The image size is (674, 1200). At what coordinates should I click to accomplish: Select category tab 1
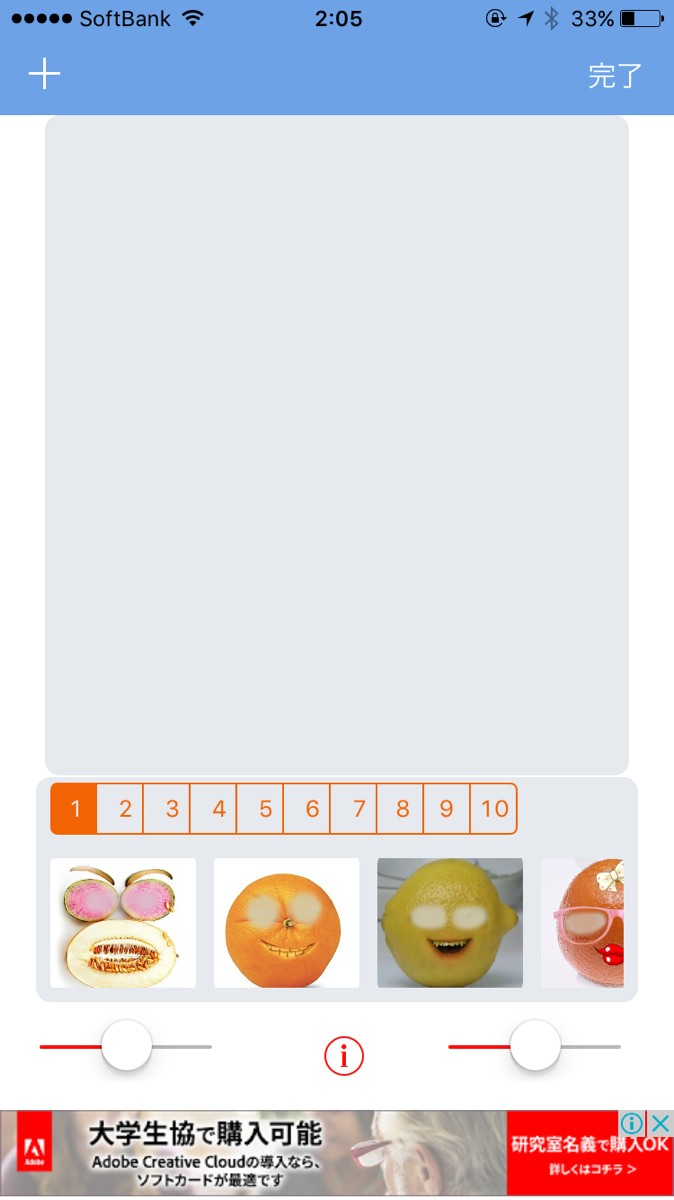click(76, 809)
